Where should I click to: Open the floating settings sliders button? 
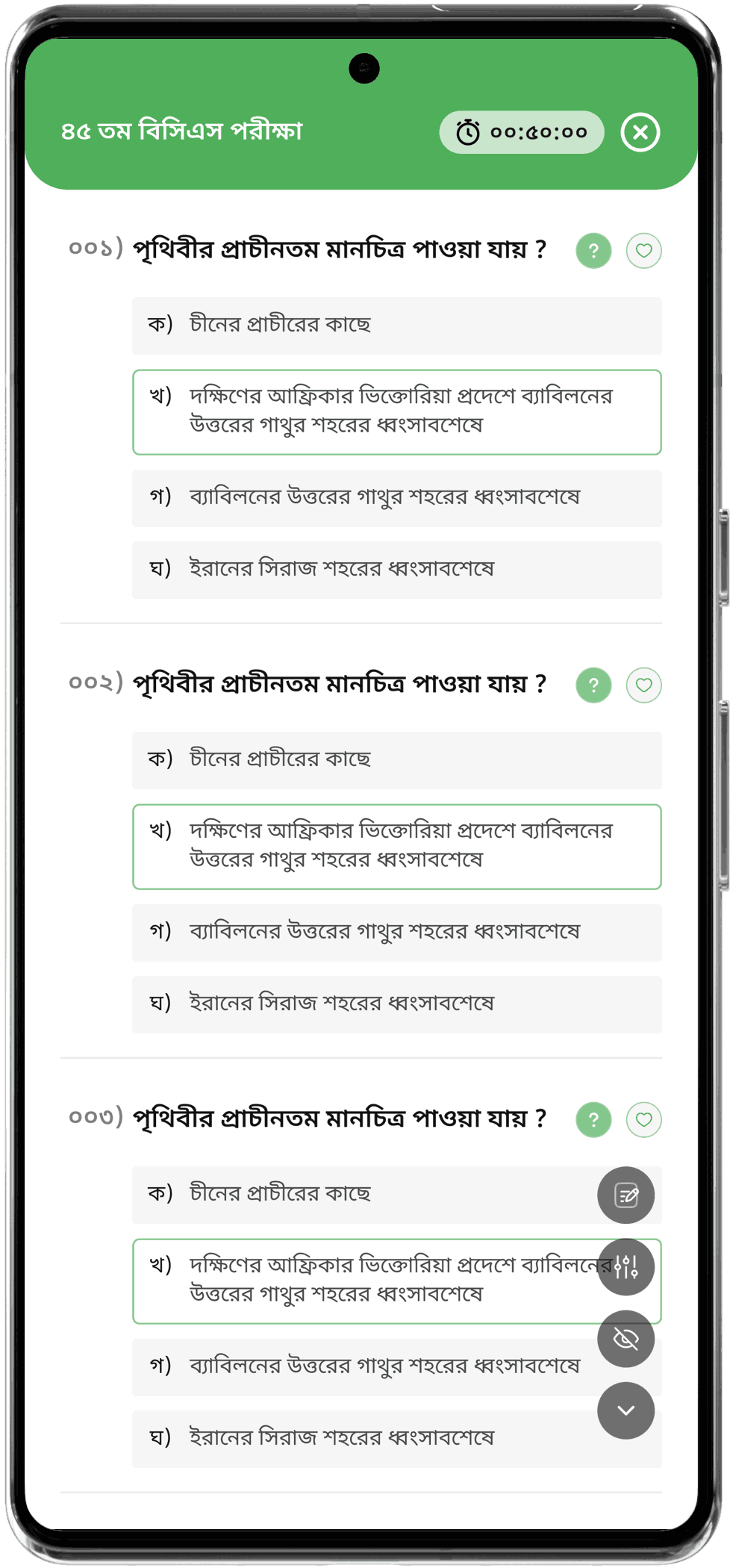point(626,1267)
